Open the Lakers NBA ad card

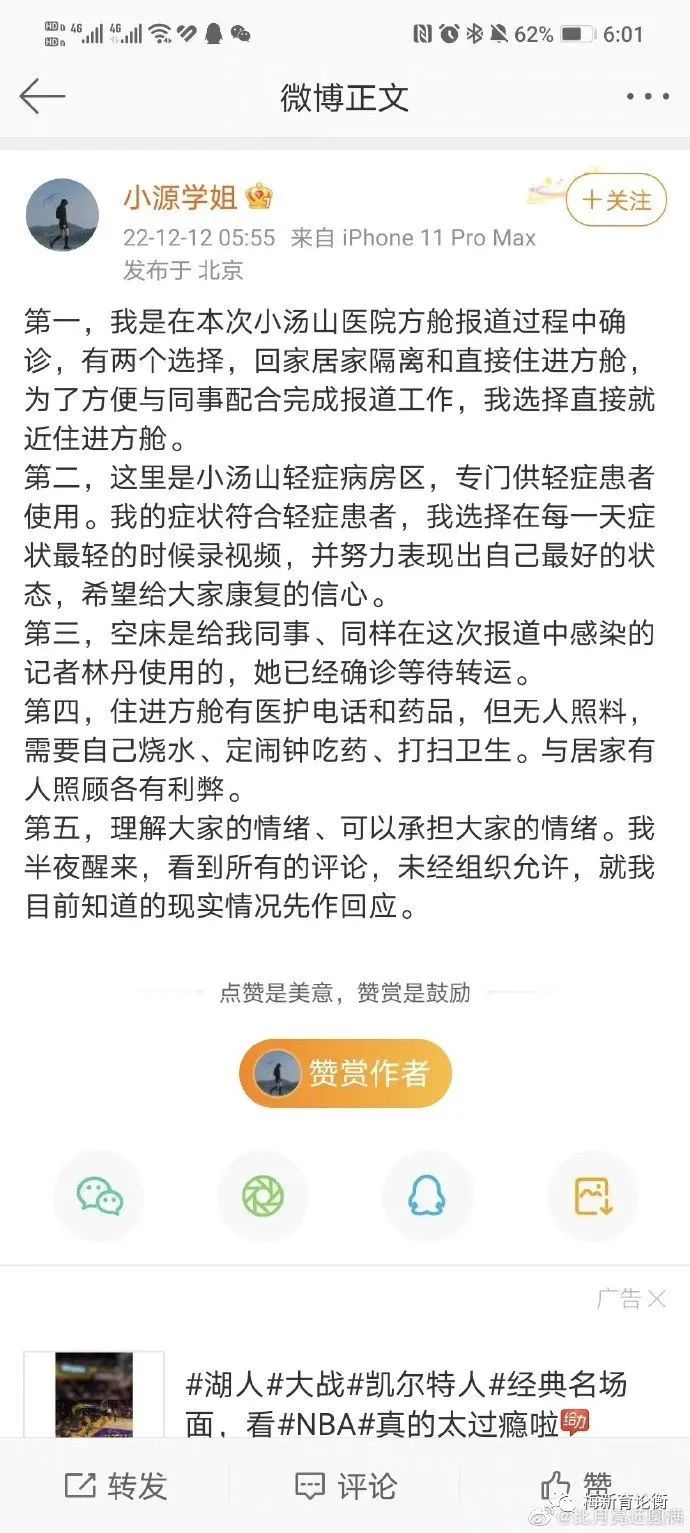click(400, 1402)
